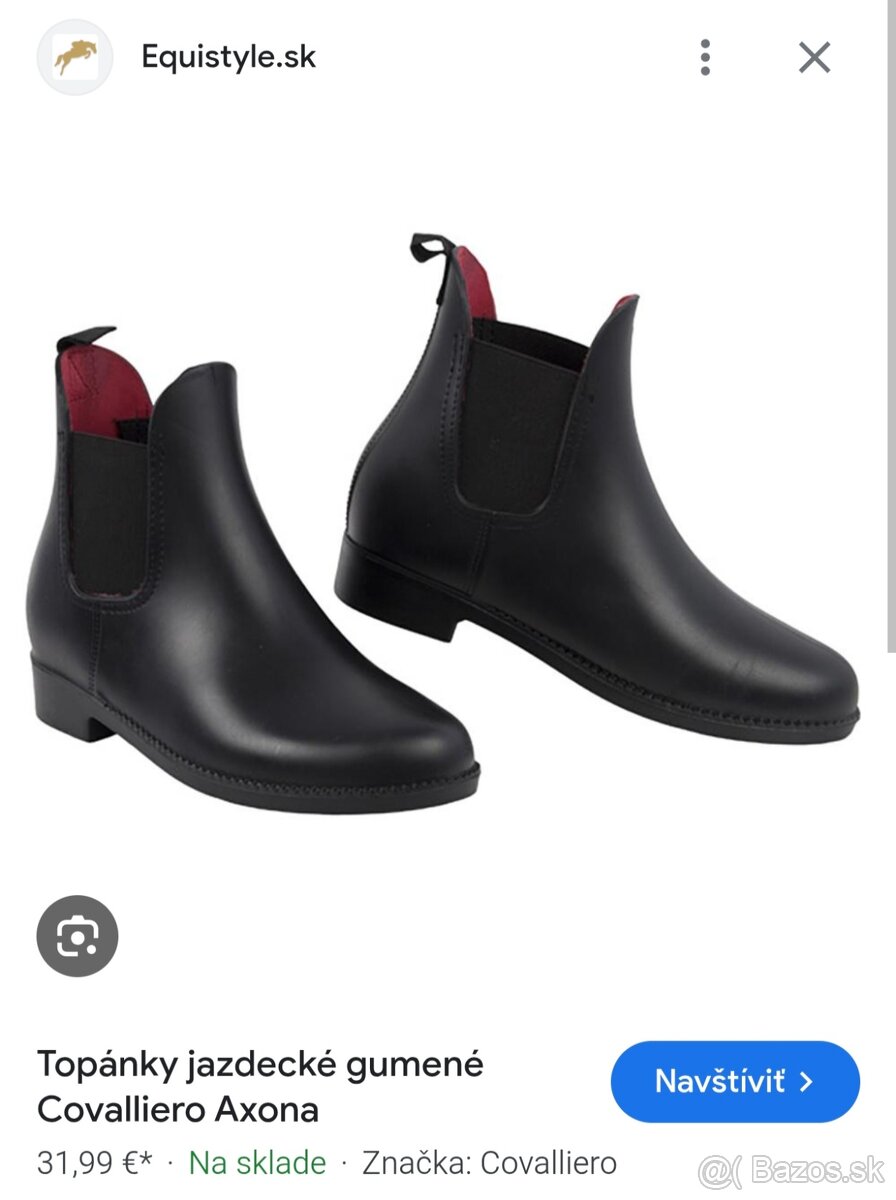The height and width of the screenshot is (1200, 896).
Task: Select the chevron arrow inside Navštíviť button
Action: [x=806, y=1081]
